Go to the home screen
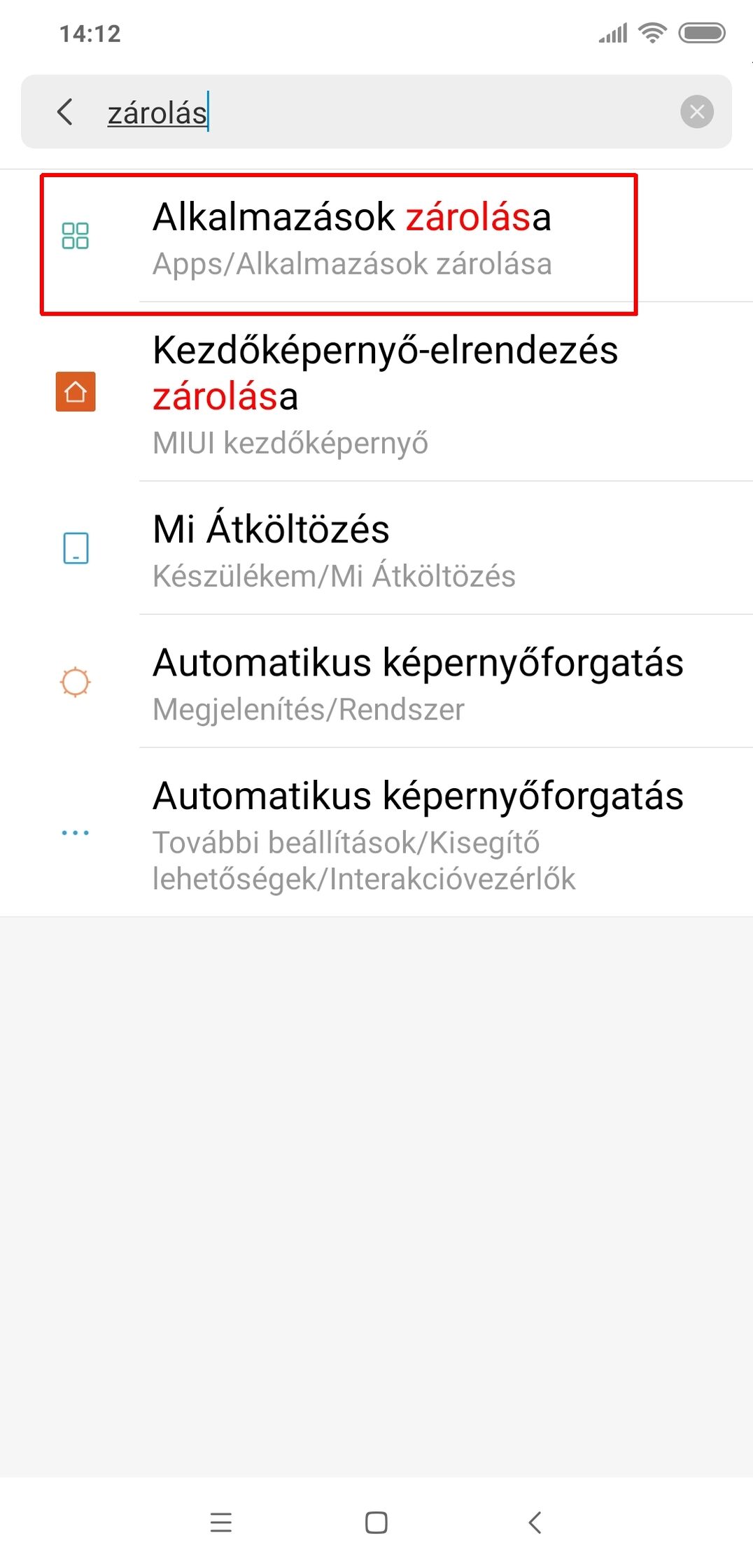The width and height of the screenshot is (753, 1568). point(376,1522)
